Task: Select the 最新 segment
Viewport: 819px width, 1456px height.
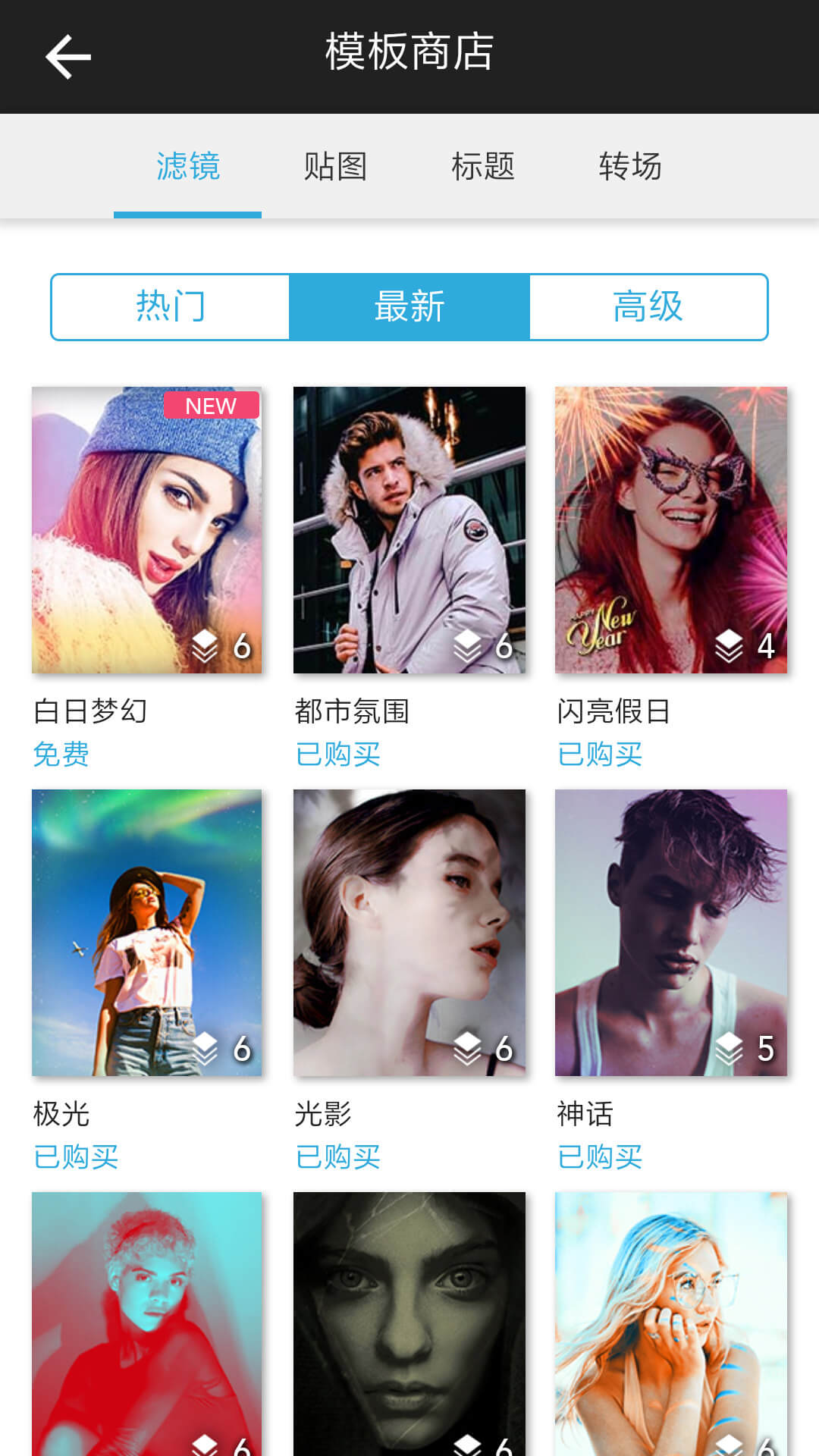Action: (409, 307)
